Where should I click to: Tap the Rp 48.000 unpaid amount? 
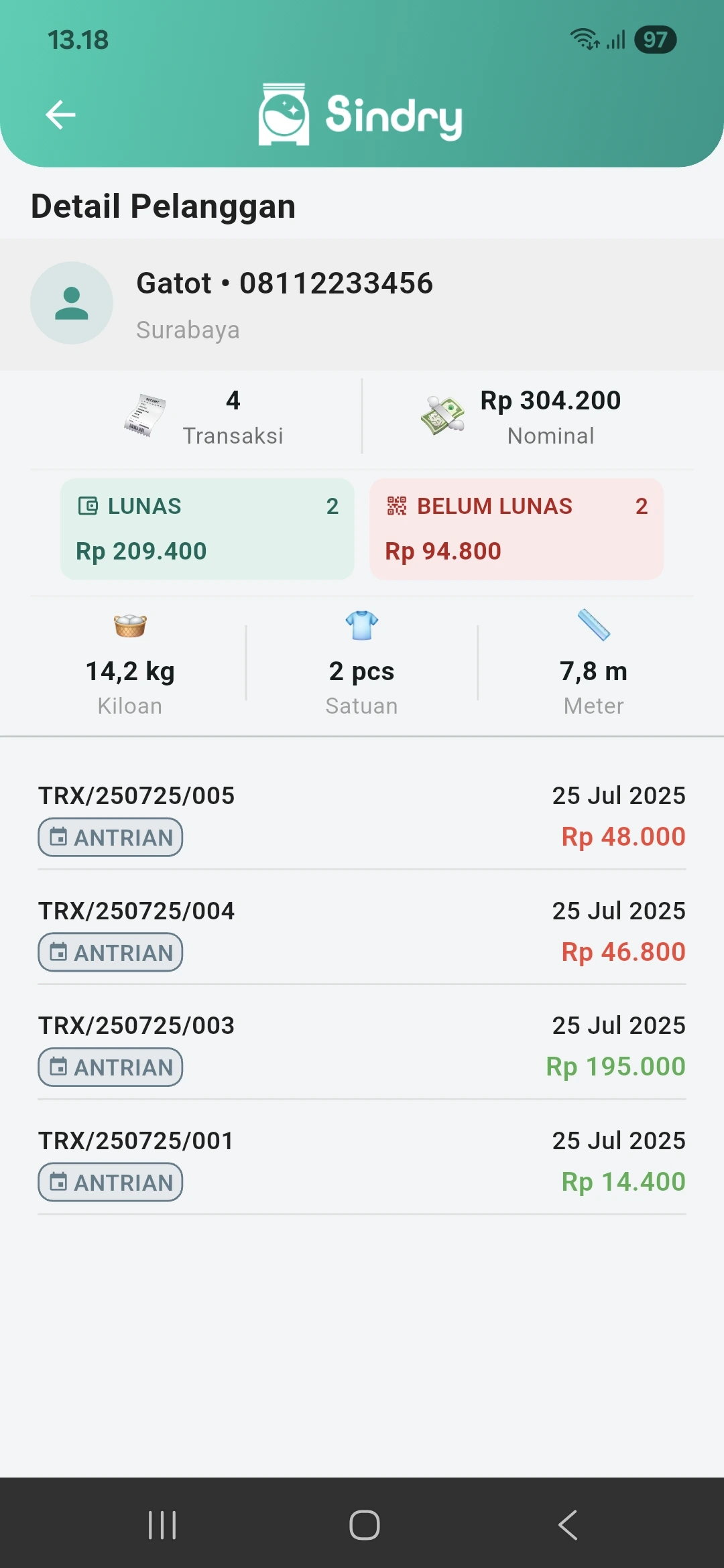point(621,836)
